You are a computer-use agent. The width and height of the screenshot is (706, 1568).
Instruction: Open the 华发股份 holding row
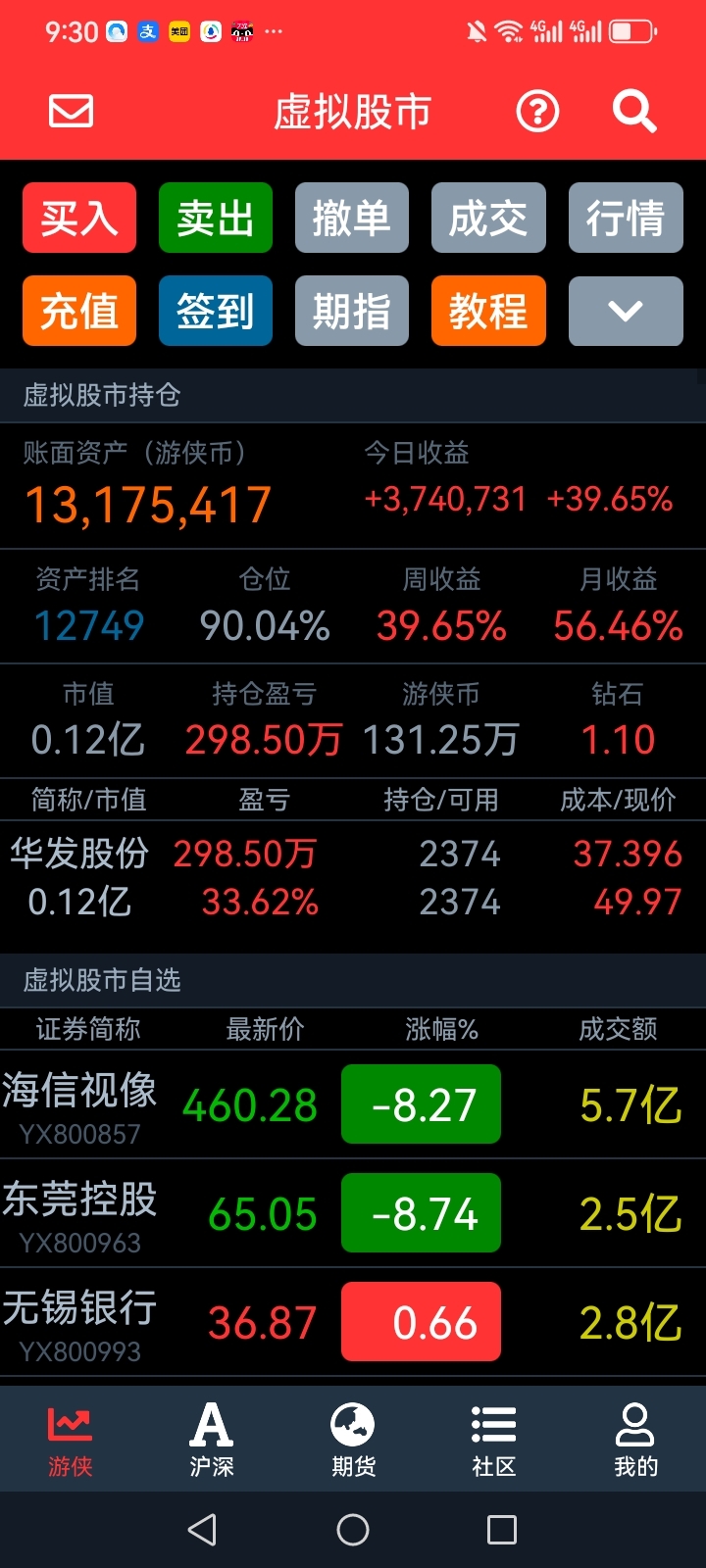[x=353, y=878]
